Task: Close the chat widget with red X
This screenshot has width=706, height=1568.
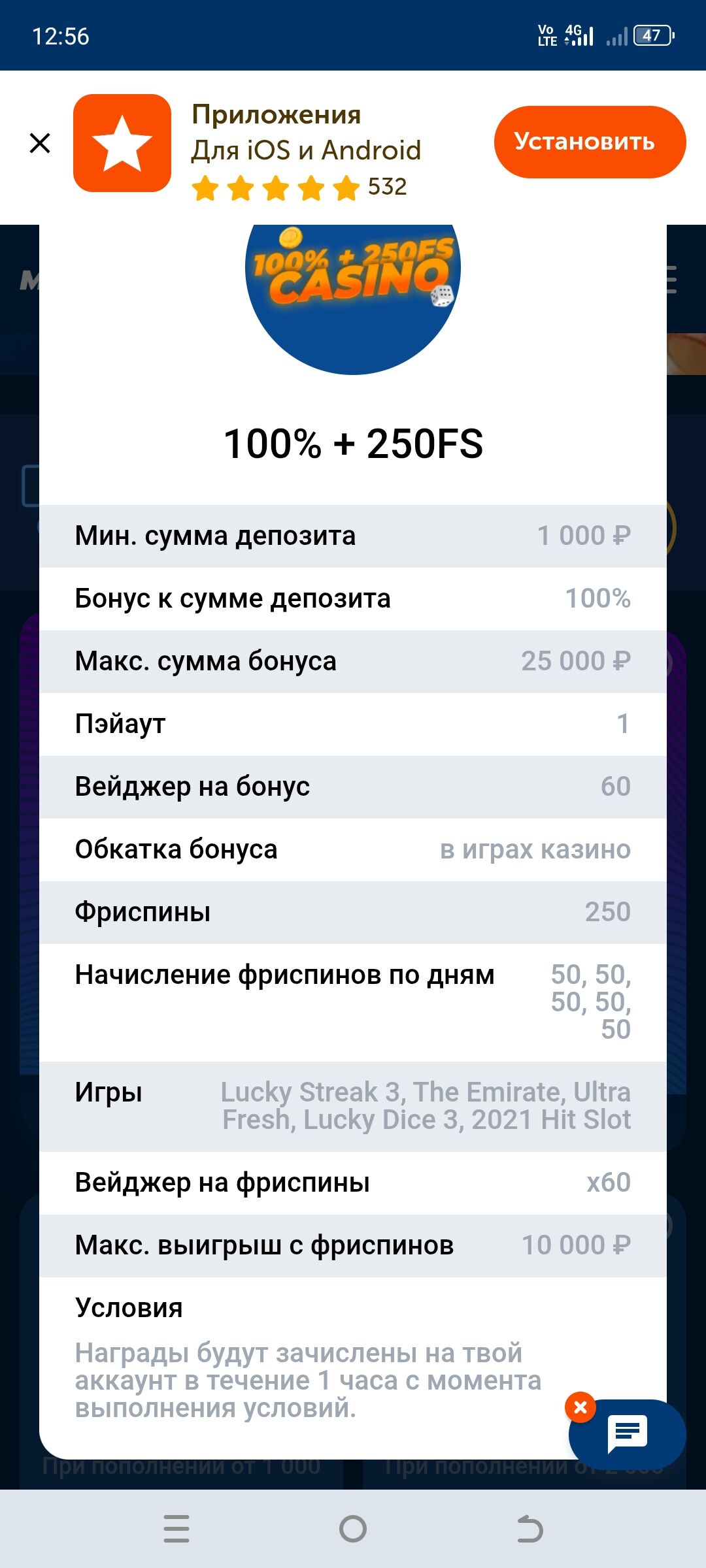Action: click(x=580, y=1407)
